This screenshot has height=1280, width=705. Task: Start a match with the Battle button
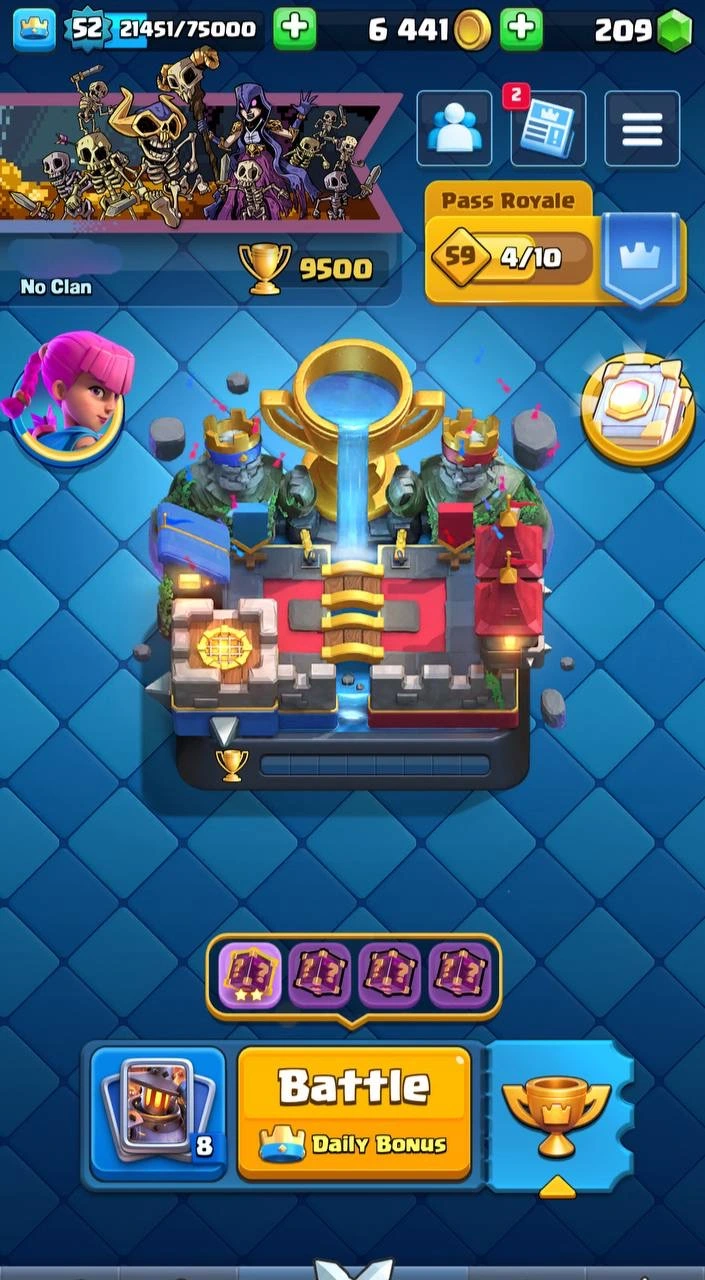[x=354, y=1112]
